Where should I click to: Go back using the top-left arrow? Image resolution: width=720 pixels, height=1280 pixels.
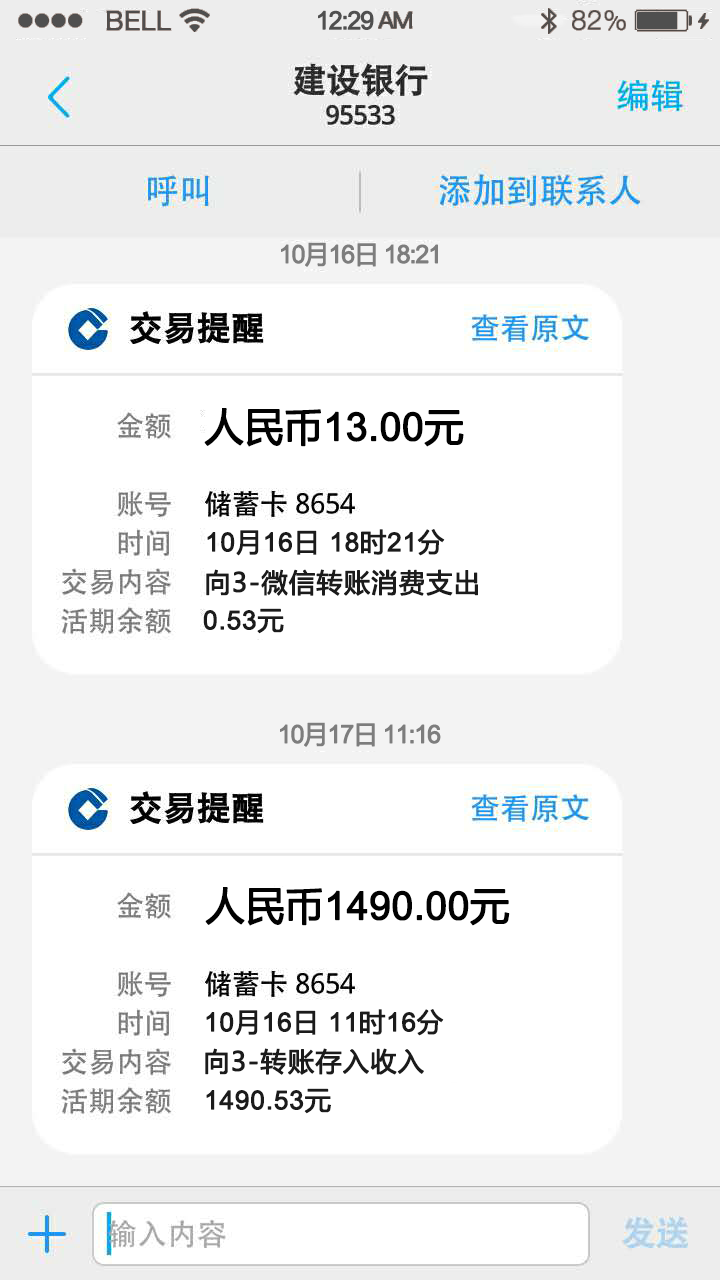click(x=58, y=97)
